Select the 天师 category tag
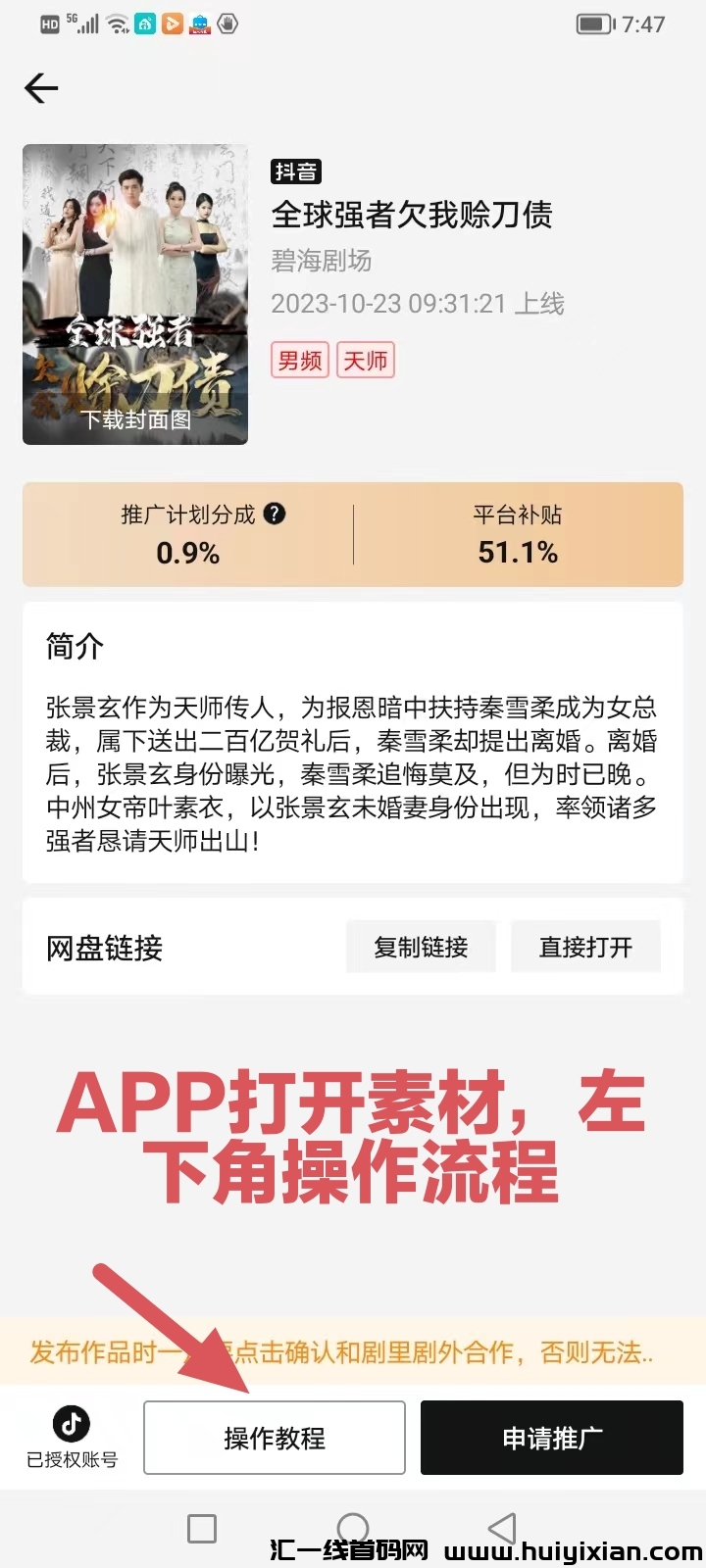The width and height of the screenshot is (706, 1568). coord(365,361)
